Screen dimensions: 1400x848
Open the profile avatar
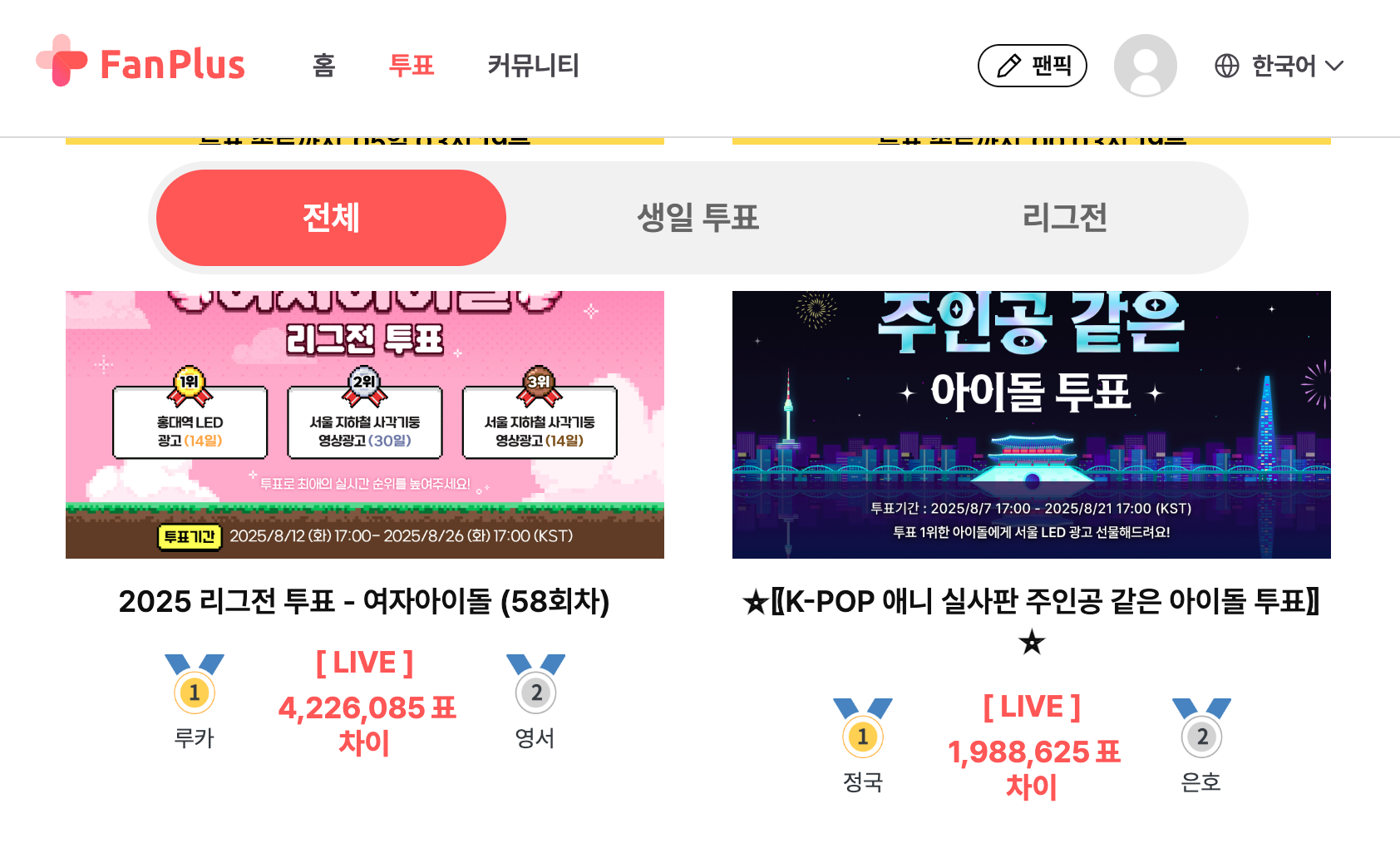tap(1145, 66)
